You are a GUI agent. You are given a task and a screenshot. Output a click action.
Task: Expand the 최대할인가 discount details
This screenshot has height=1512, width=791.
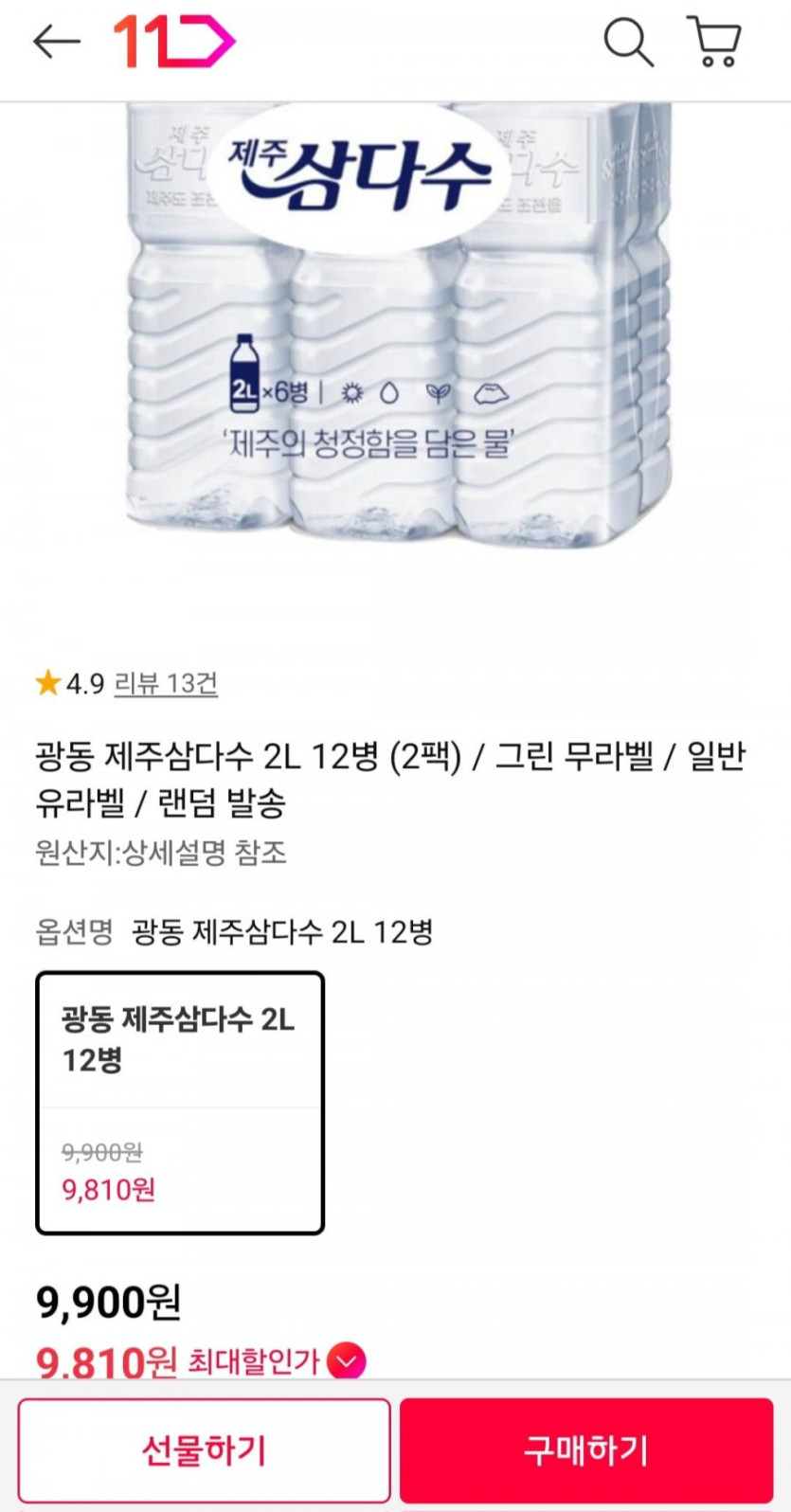[346, 1361]
